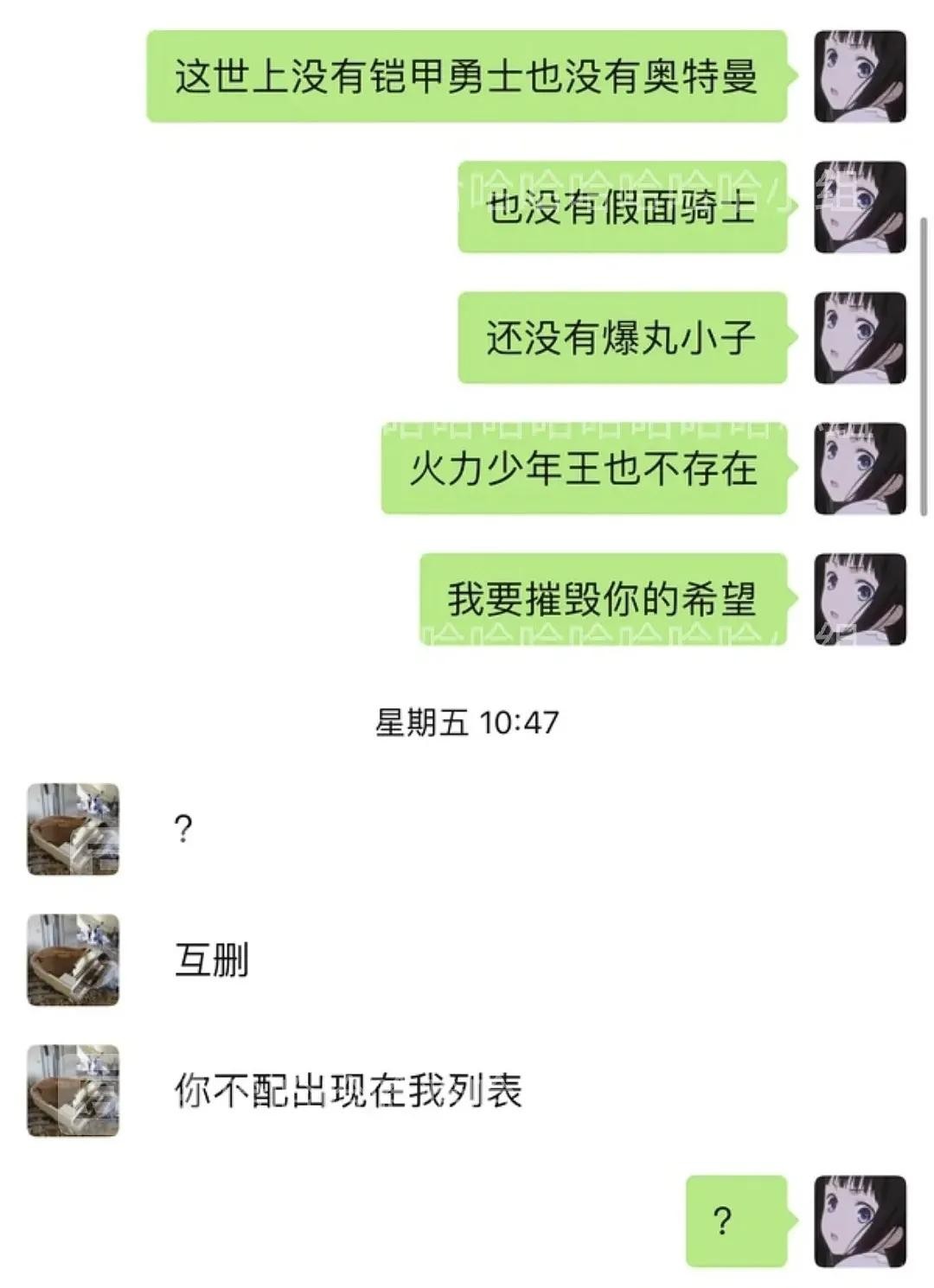Open avatar next to 火力少年王也不存在 message
Image resolution: width=934 pixels, height=1288 pixels.
860,469
